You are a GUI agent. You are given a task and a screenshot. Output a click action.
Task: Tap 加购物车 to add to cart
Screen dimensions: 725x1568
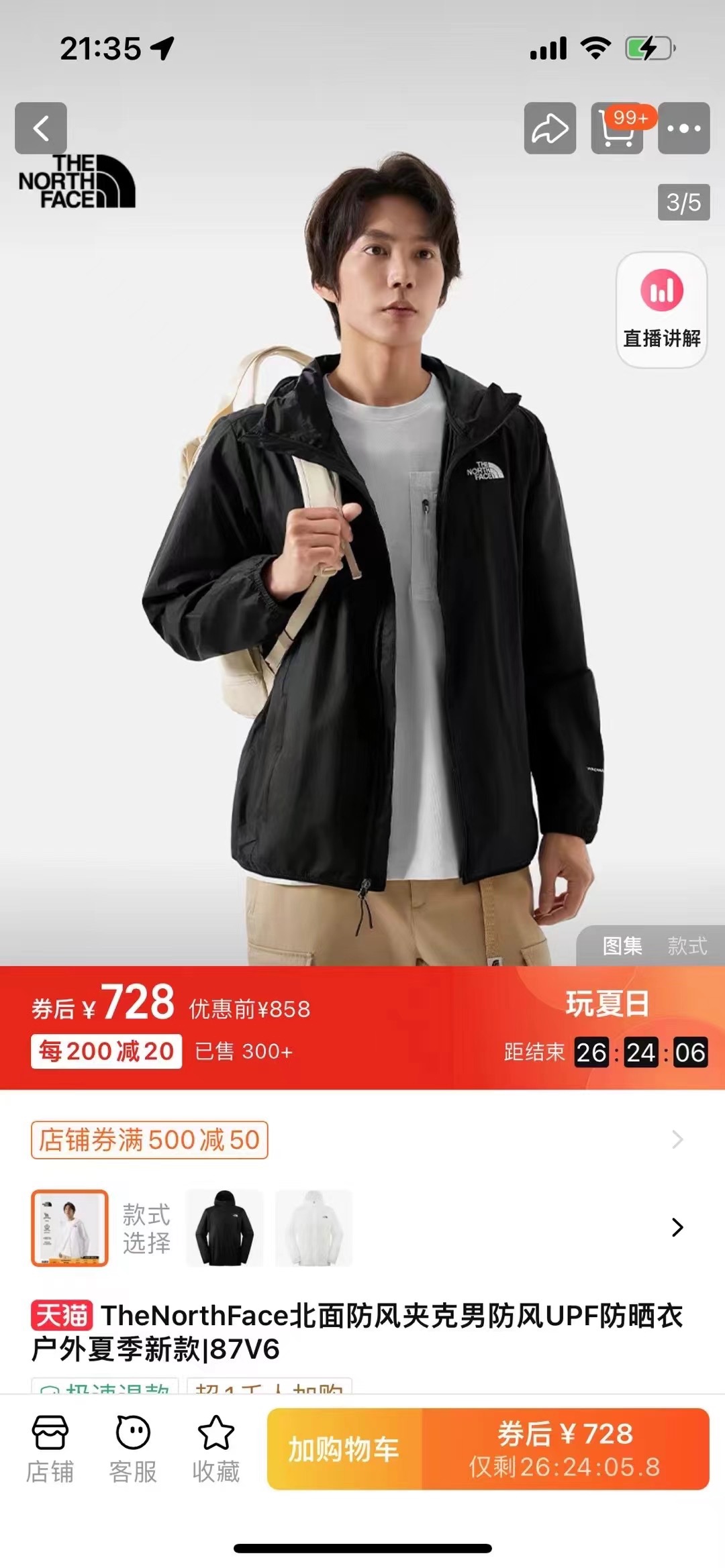click(344, 1449)
